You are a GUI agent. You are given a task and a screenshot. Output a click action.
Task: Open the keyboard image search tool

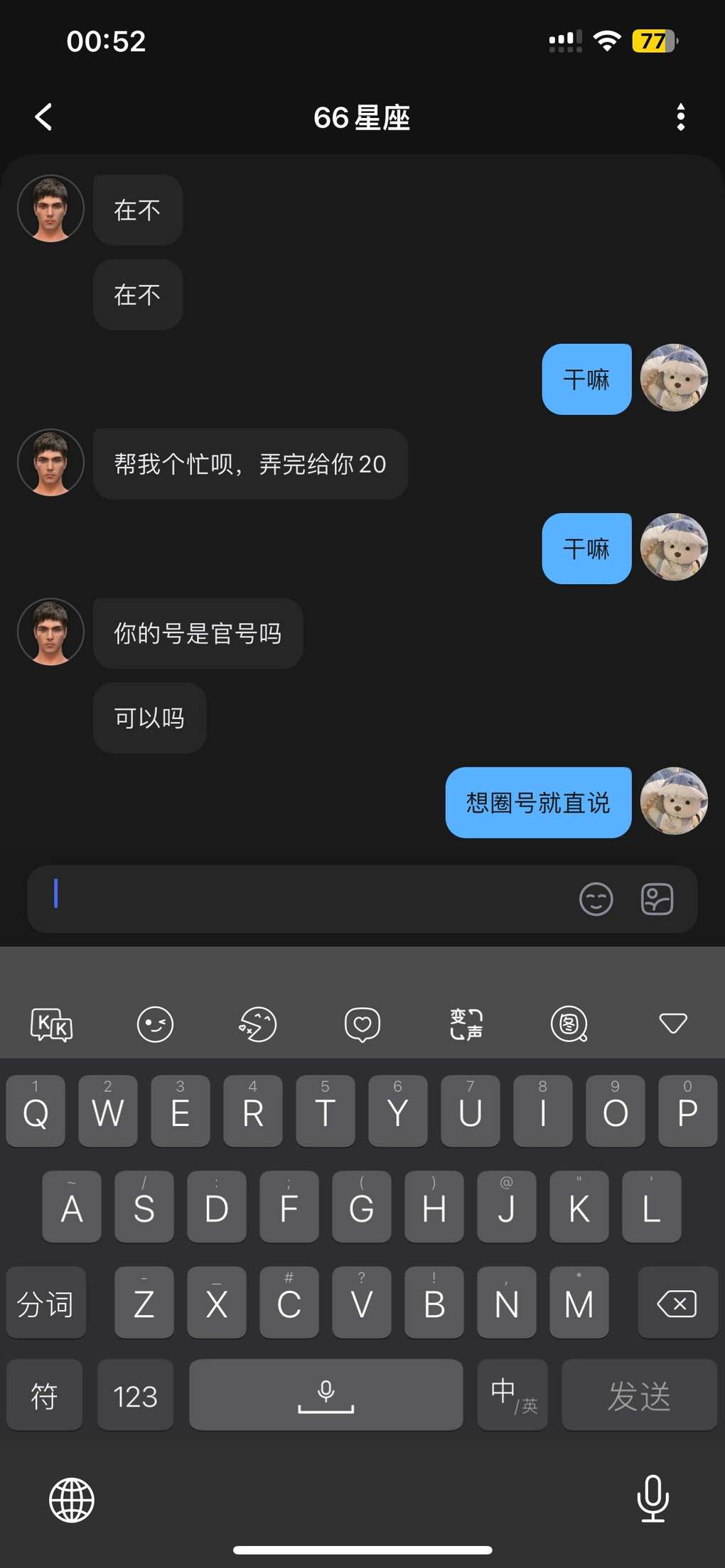pos(569,1024)
